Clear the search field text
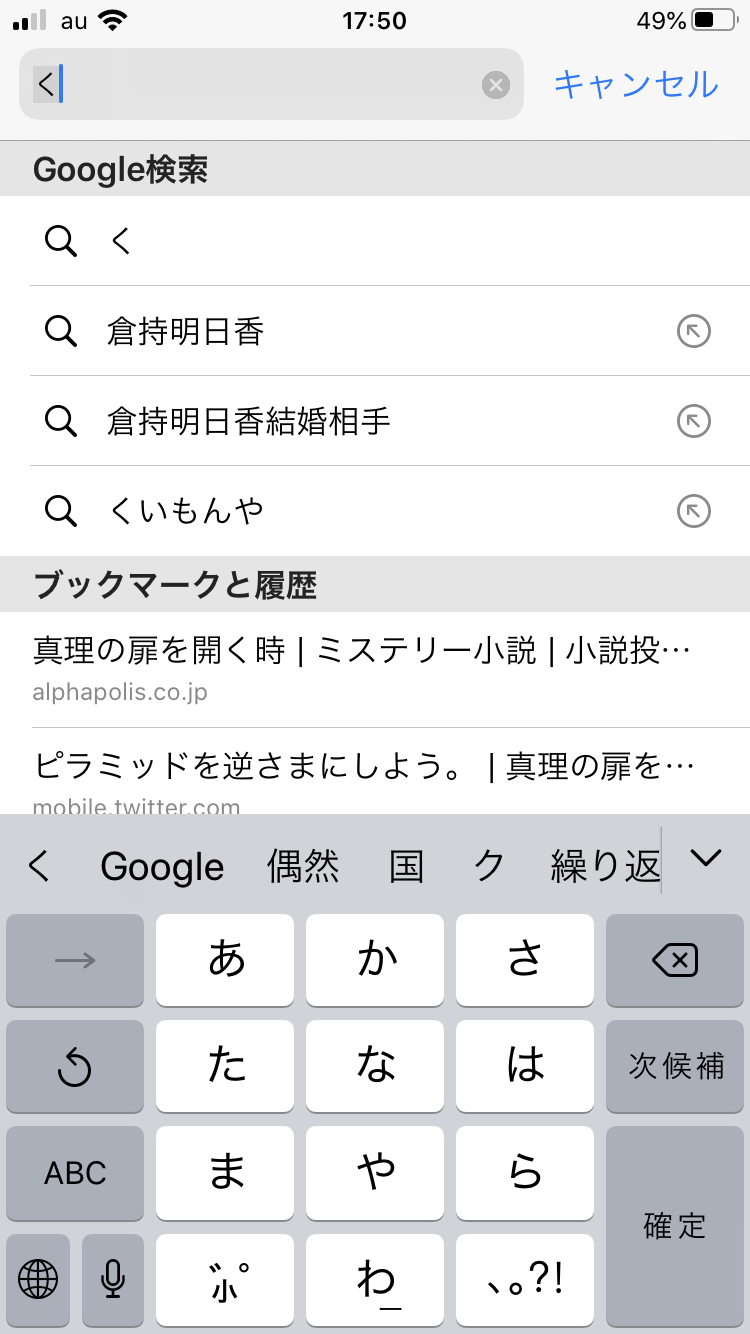 click(x=495, y=85)
